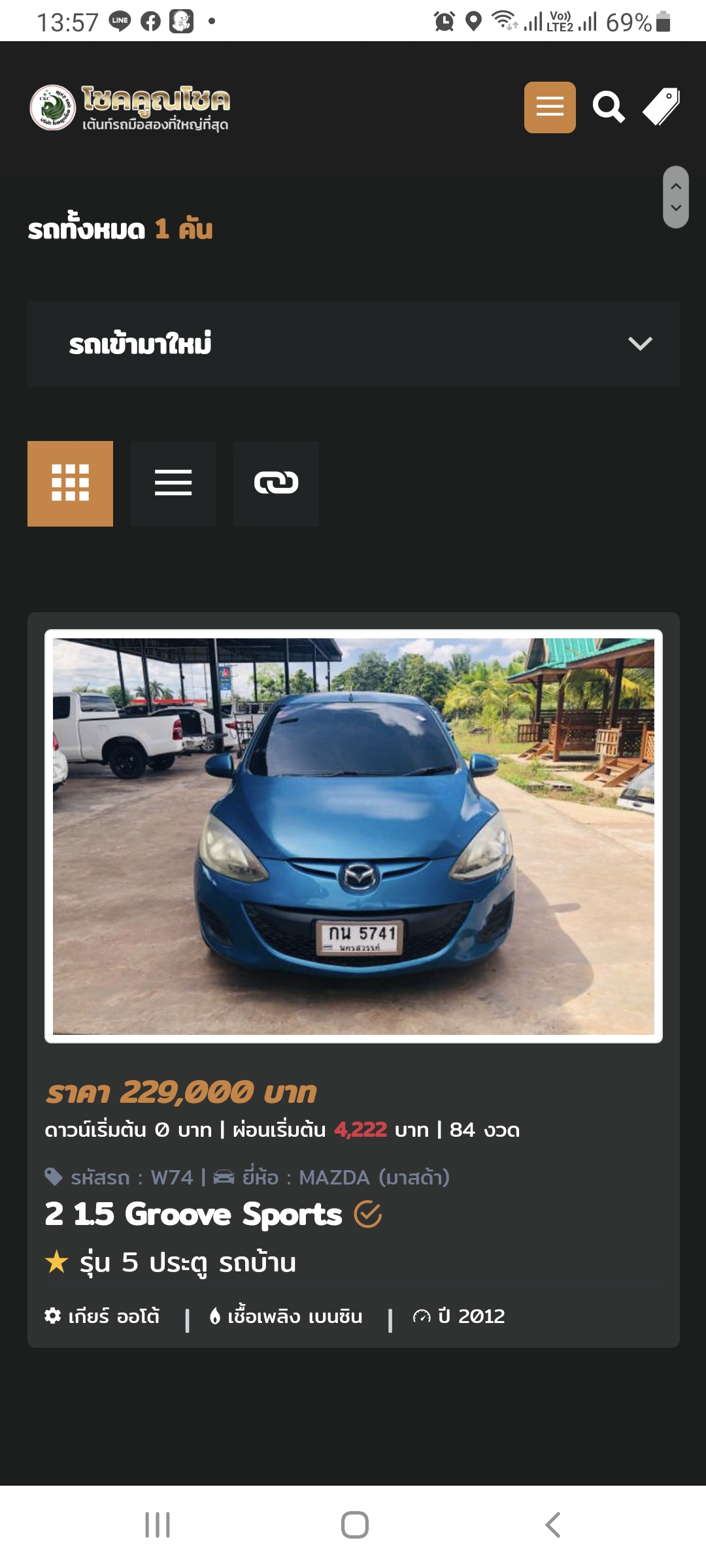Tap the chain link icon button

pos(276,483)
